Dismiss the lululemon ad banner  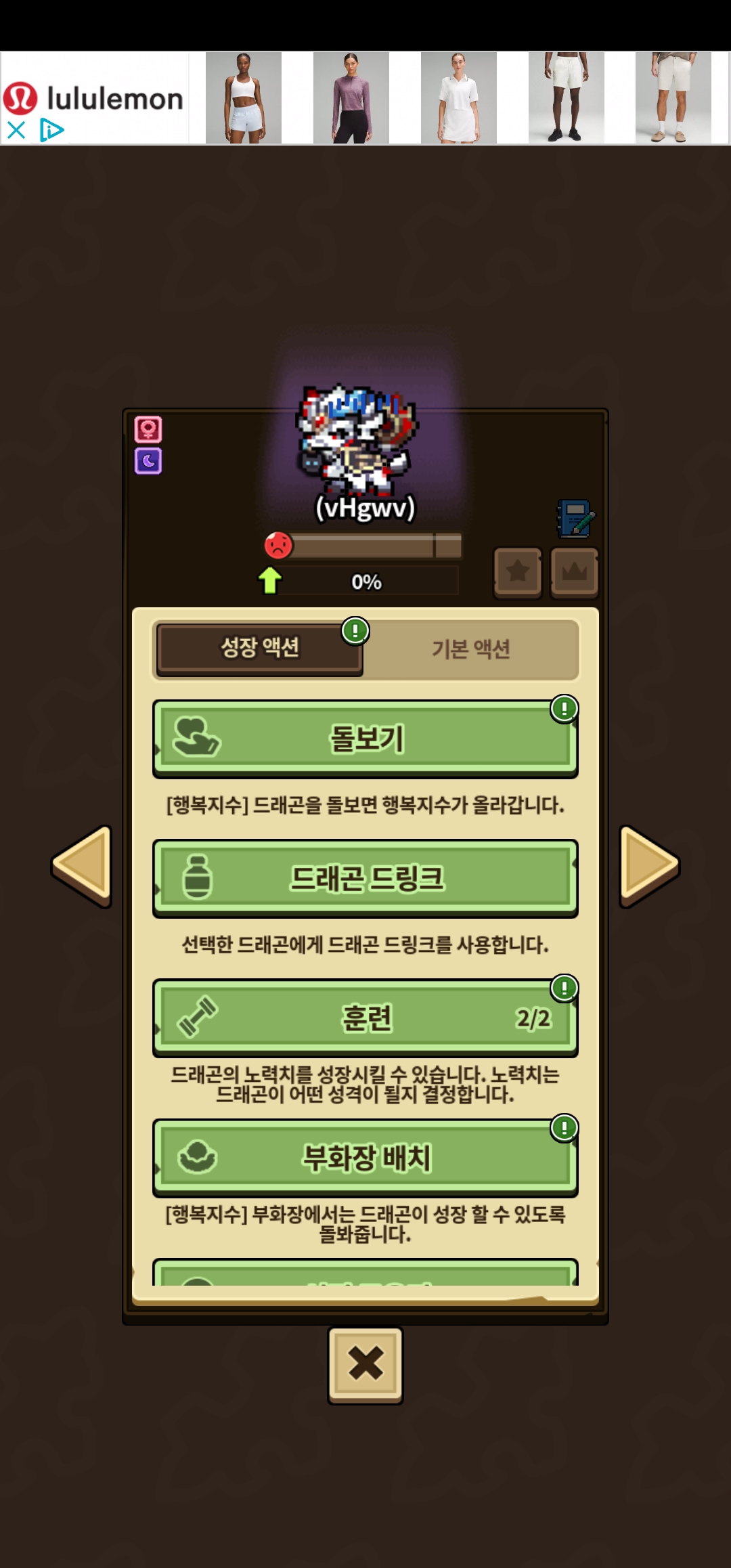16,129
